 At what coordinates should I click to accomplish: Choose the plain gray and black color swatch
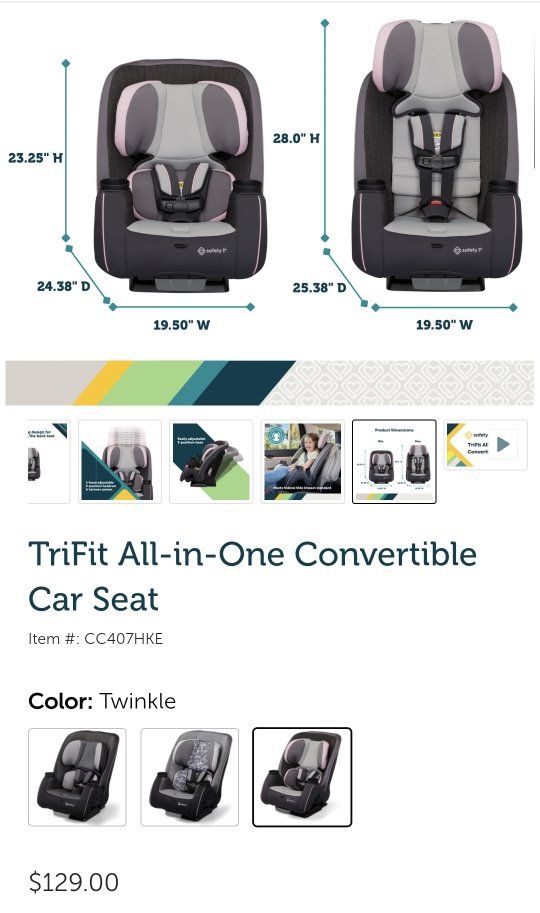(x=77, y=777)
